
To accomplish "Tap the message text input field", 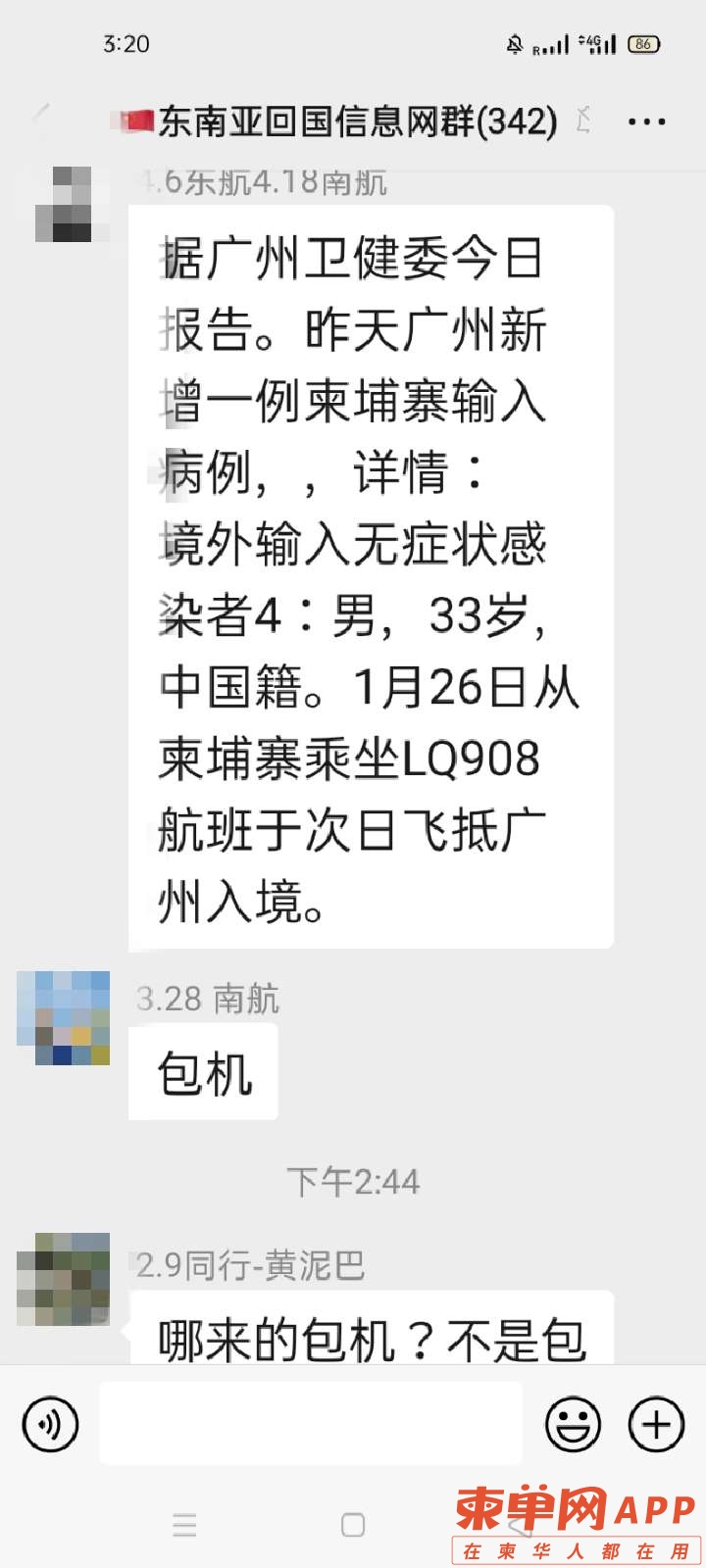I will pos(311,1424).
